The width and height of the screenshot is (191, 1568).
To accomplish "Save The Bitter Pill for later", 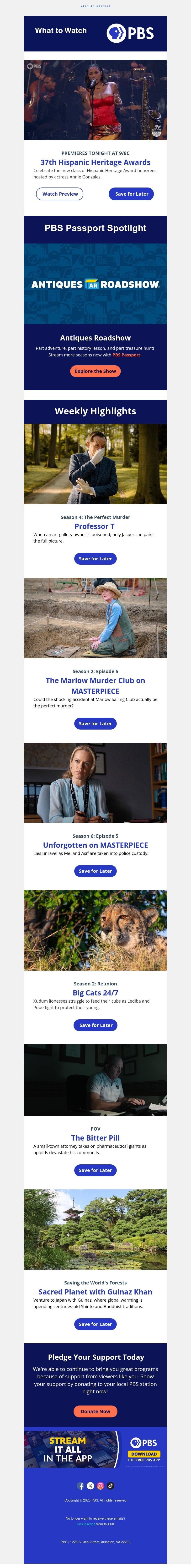I will tap(95, 1170).
